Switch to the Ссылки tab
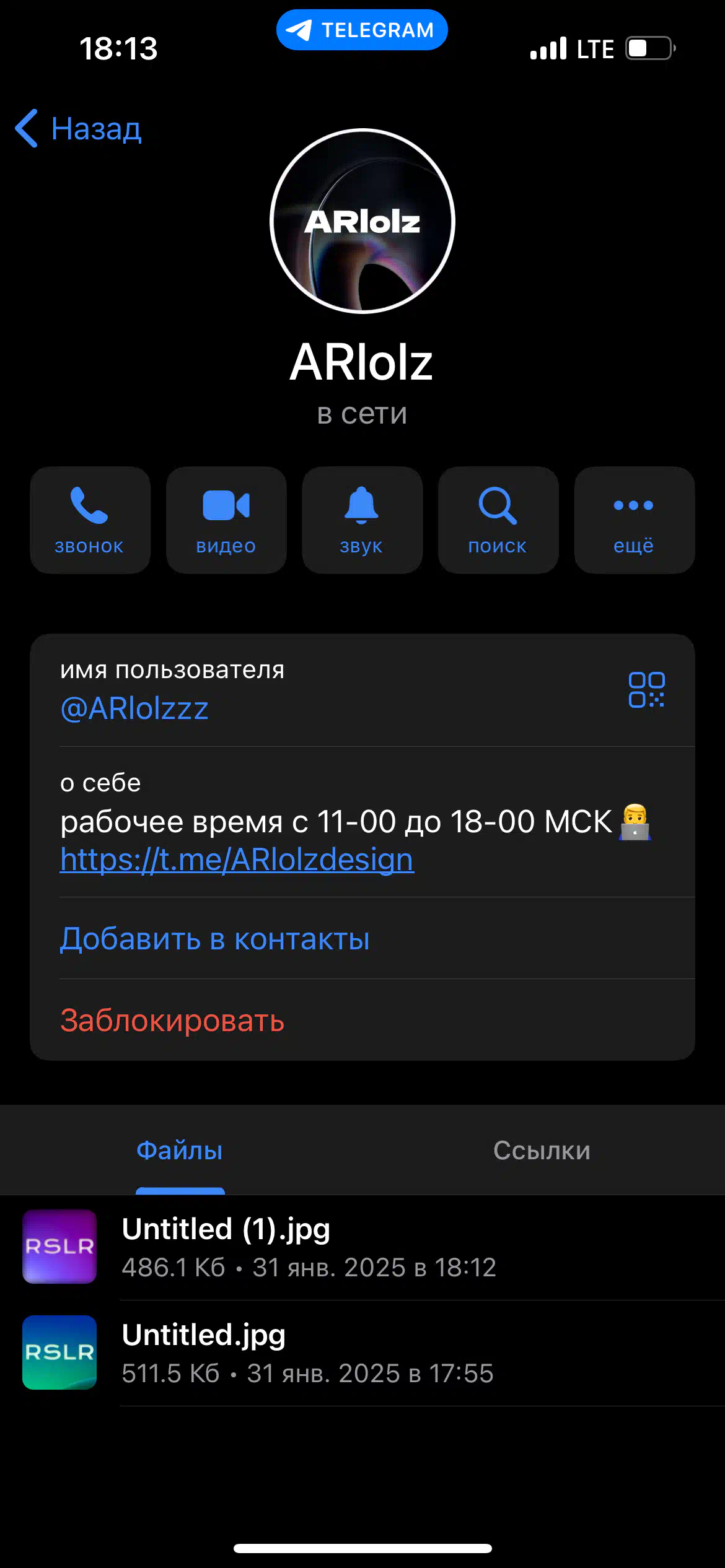Screen dimensions: 725x1568 pyautogui.click(x=542, y=1151)
